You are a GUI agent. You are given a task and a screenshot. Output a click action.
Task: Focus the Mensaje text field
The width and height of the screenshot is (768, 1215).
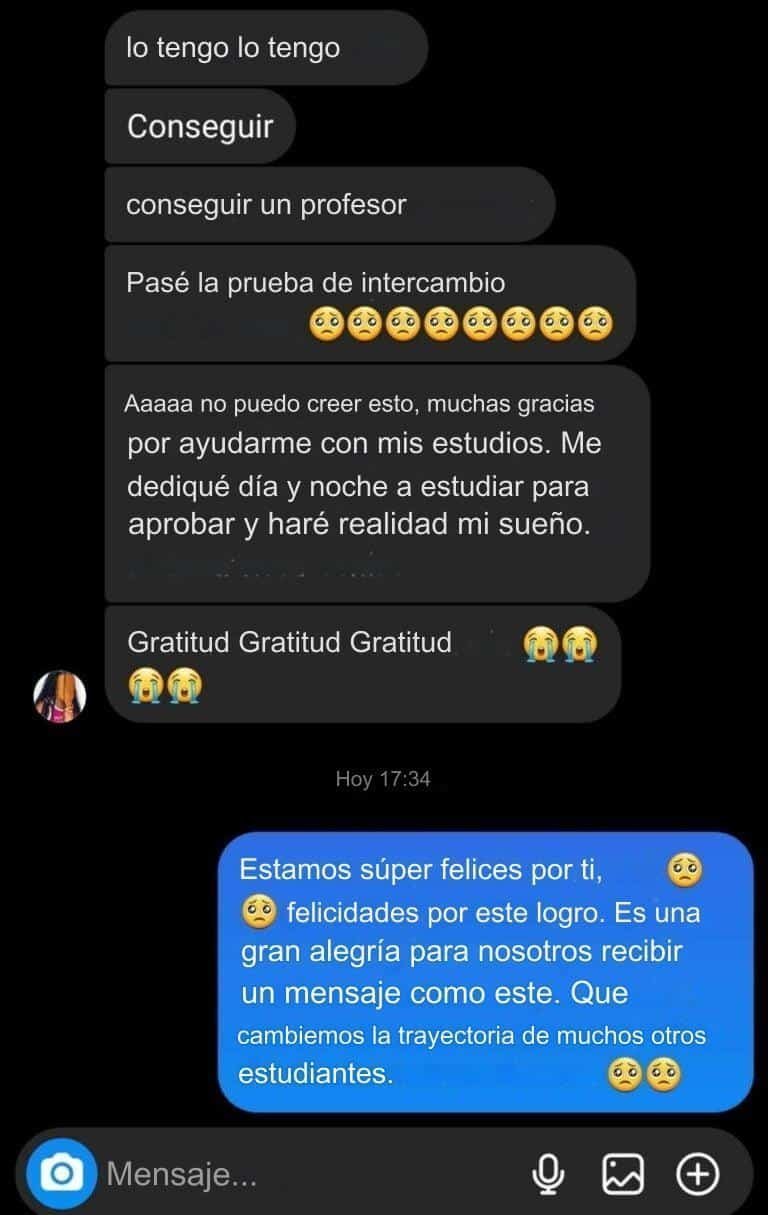pos(300,1174)
